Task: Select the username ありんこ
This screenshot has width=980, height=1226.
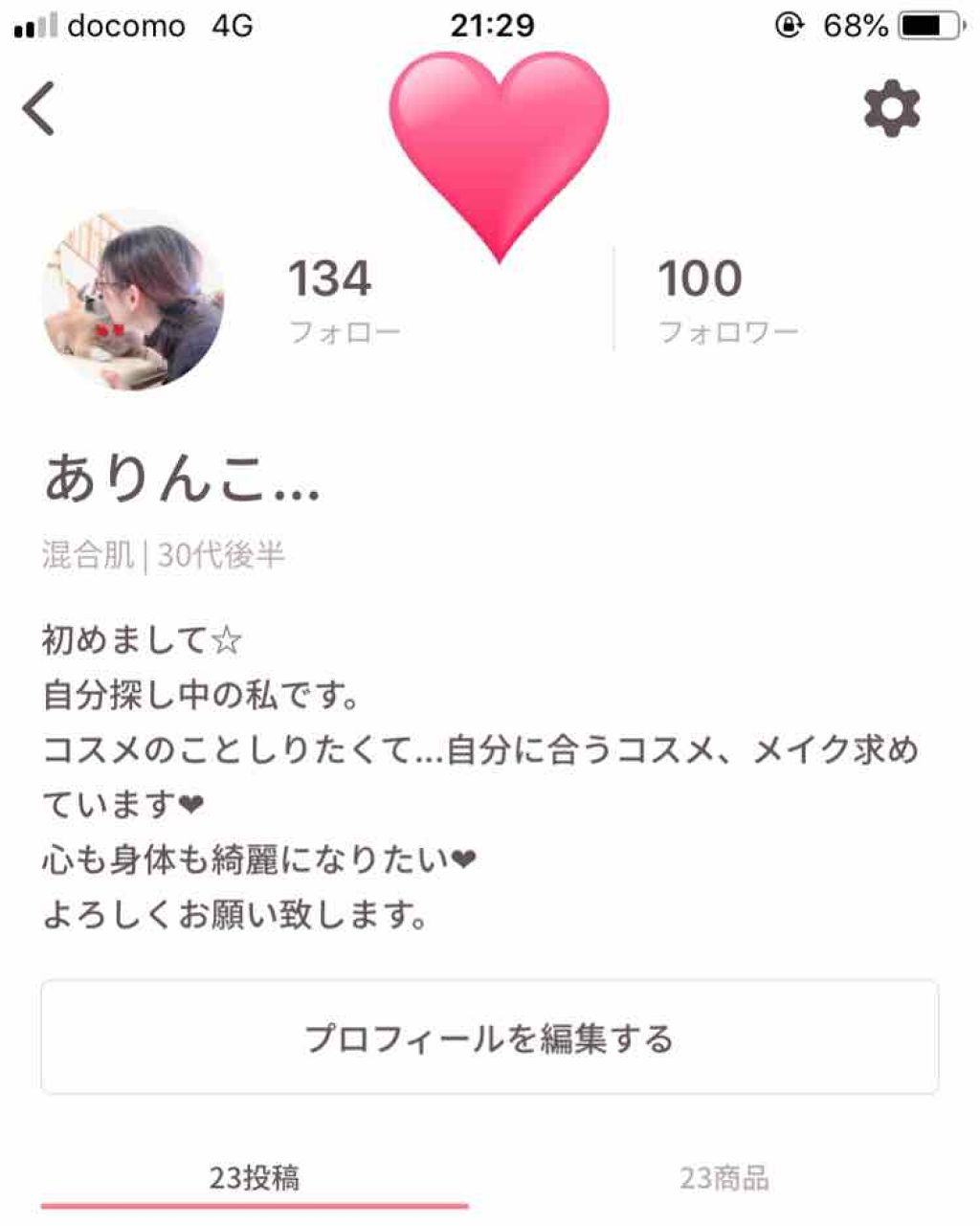Action: pyautogui.click(x=180, y=480)
